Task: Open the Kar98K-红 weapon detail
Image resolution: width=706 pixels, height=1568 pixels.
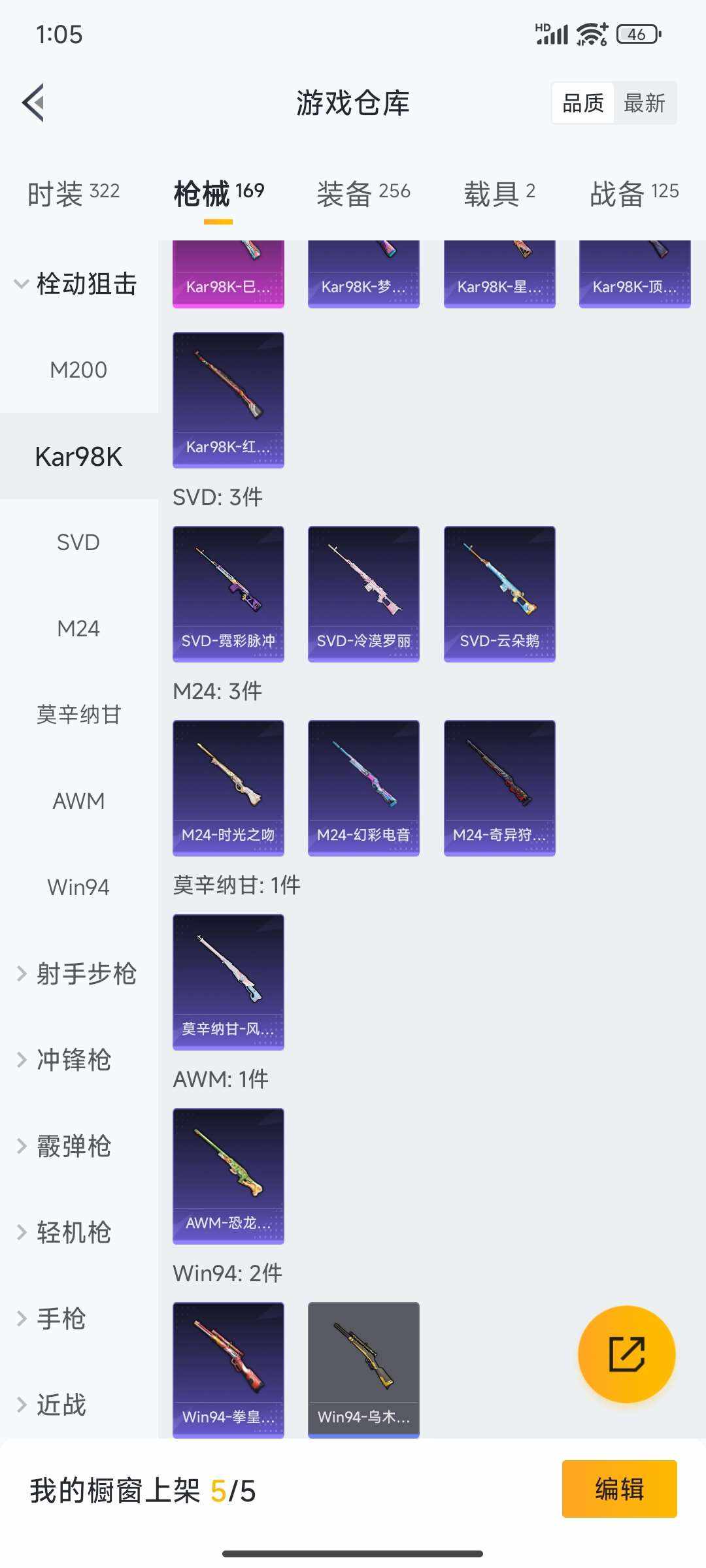Action: 228,399
